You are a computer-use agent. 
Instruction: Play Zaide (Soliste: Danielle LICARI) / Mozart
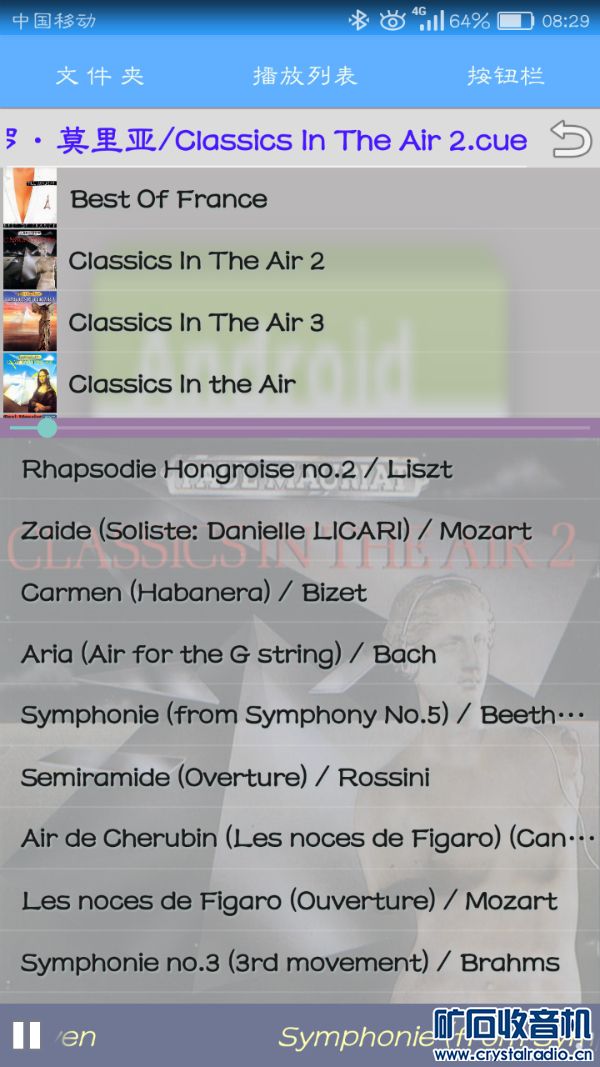point(276,531)
